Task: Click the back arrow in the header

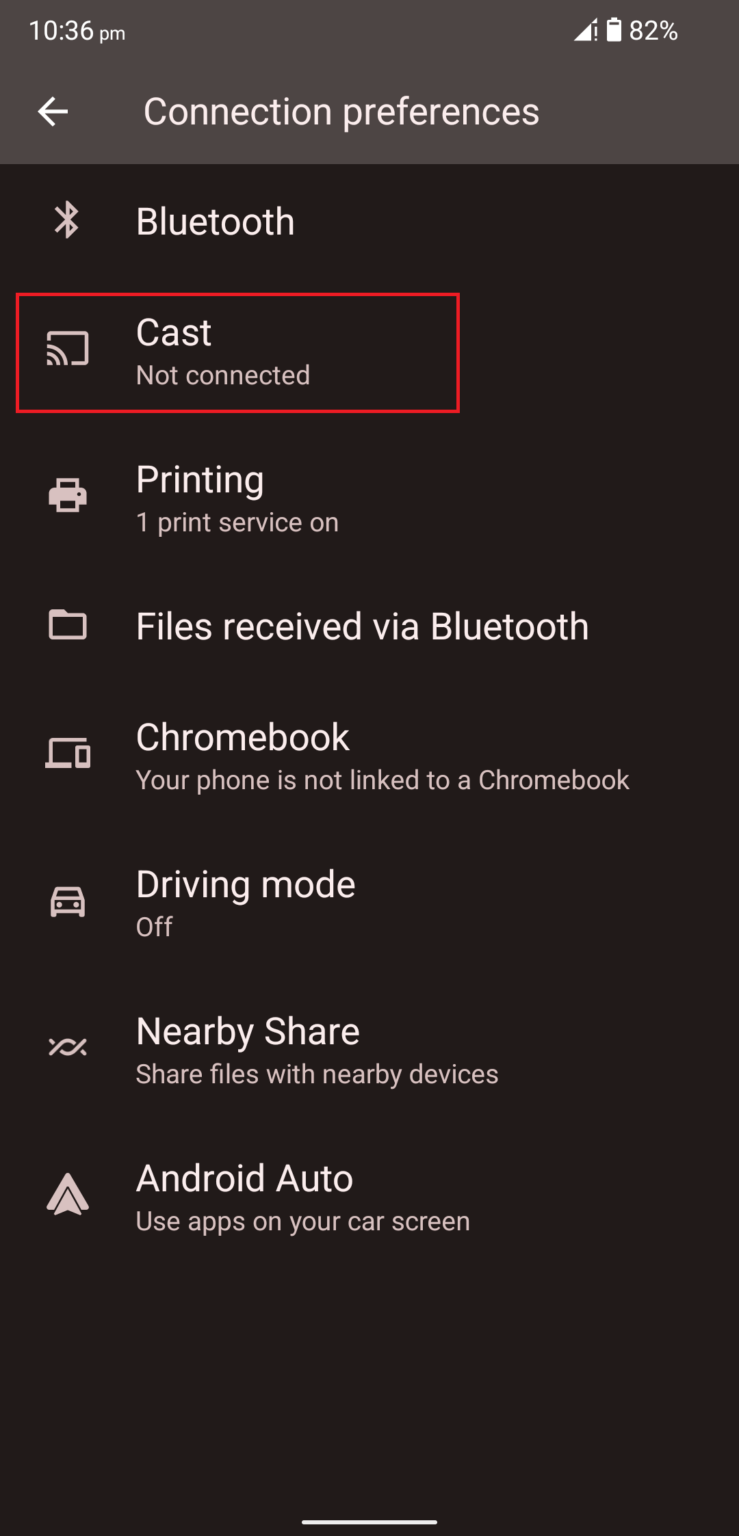Action: point(52,111)
